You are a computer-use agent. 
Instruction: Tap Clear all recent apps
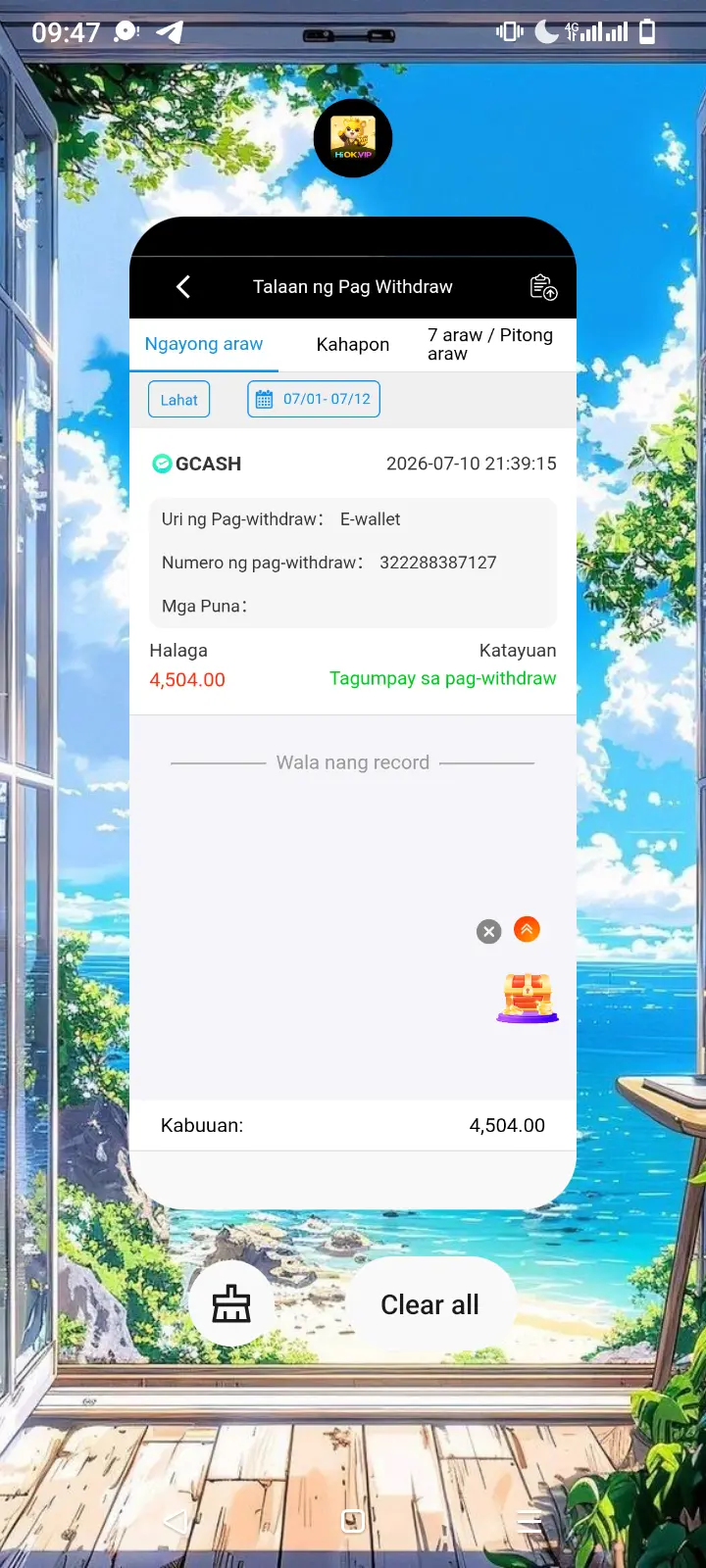click(429, 1304)
